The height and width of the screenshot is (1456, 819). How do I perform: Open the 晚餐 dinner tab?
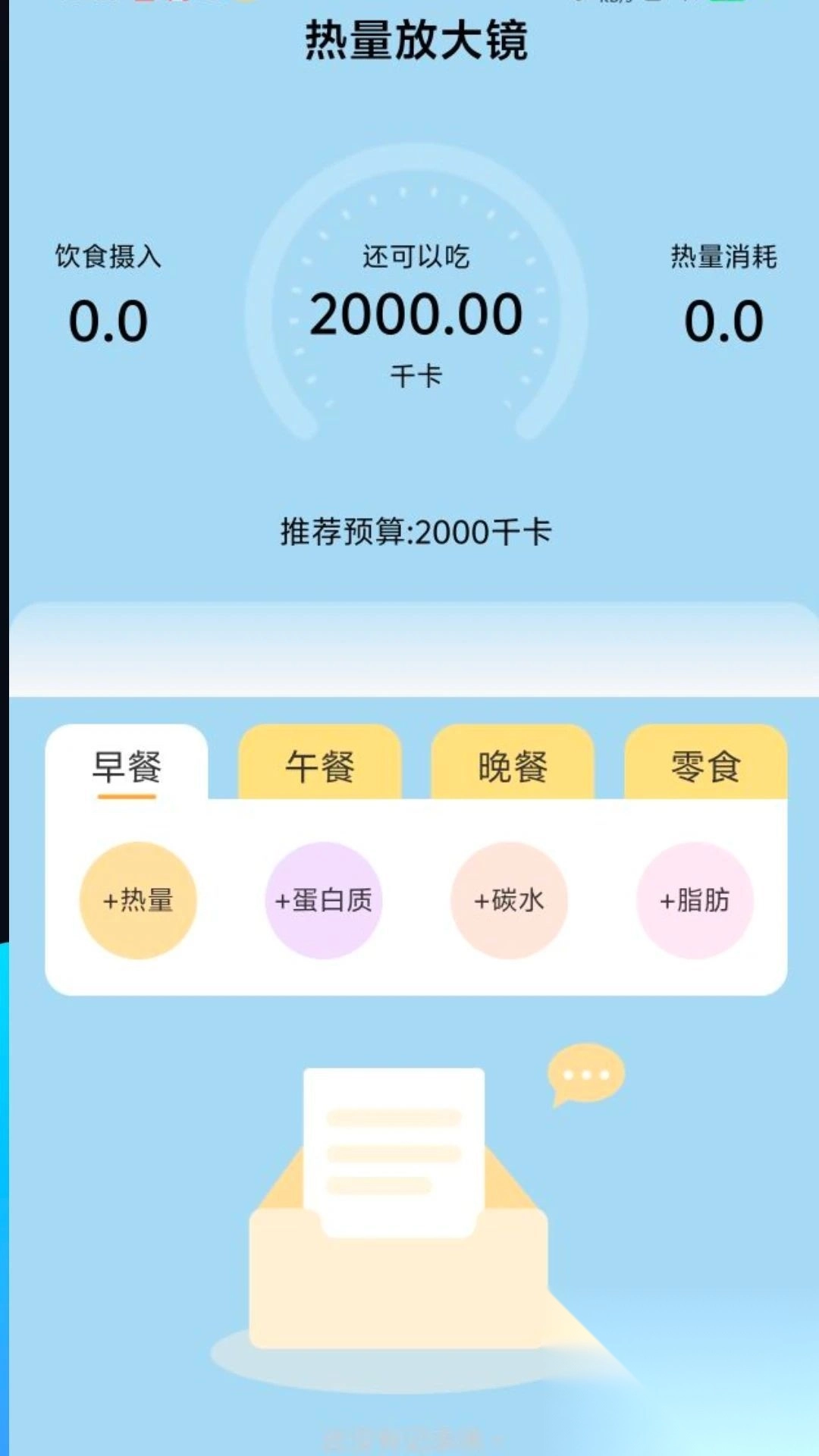click(x=510, y=766)
